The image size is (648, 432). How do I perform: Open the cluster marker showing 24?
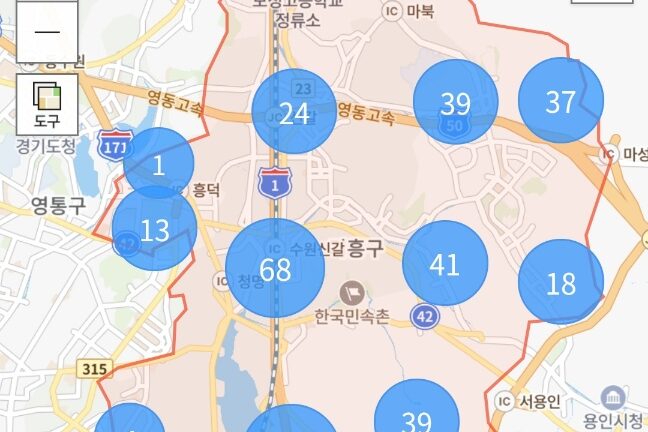pyautogui.click(x=294, y=112)
